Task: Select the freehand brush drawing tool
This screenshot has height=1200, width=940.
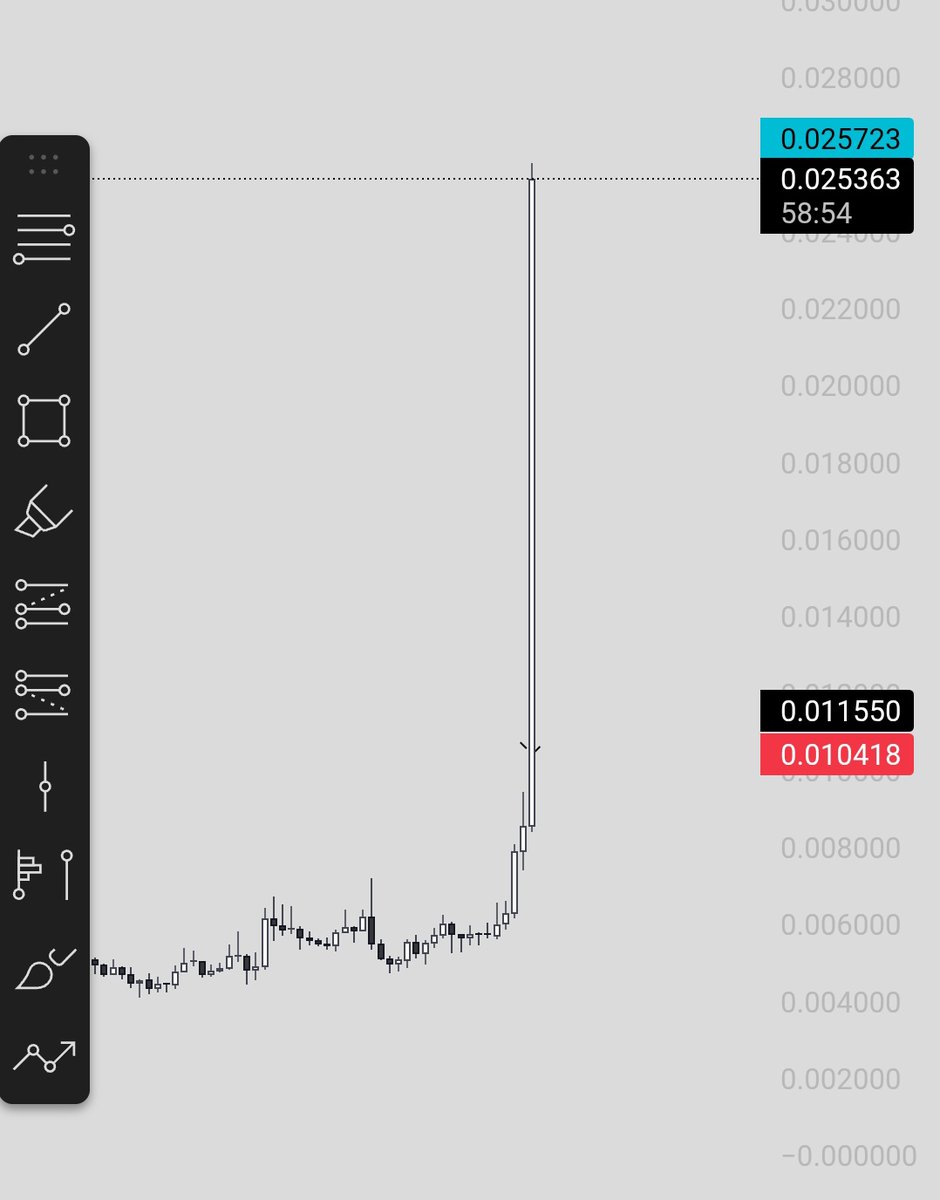Action: point(44,968)
